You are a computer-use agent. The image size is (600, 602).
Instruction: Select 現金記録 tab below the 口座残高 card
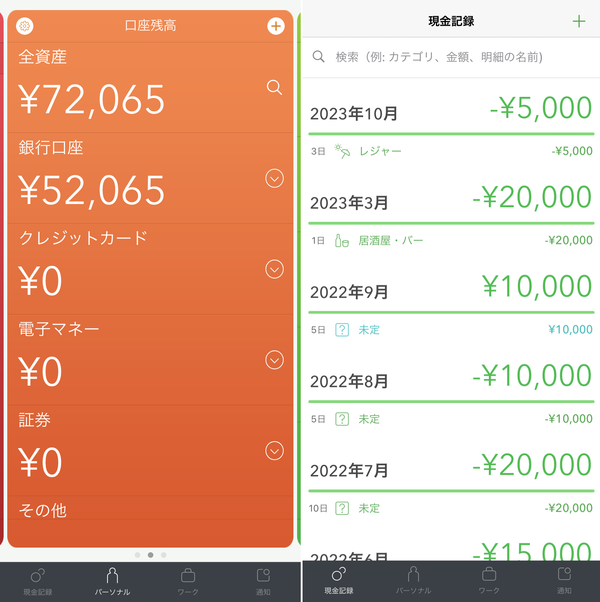tap(38, 582)
